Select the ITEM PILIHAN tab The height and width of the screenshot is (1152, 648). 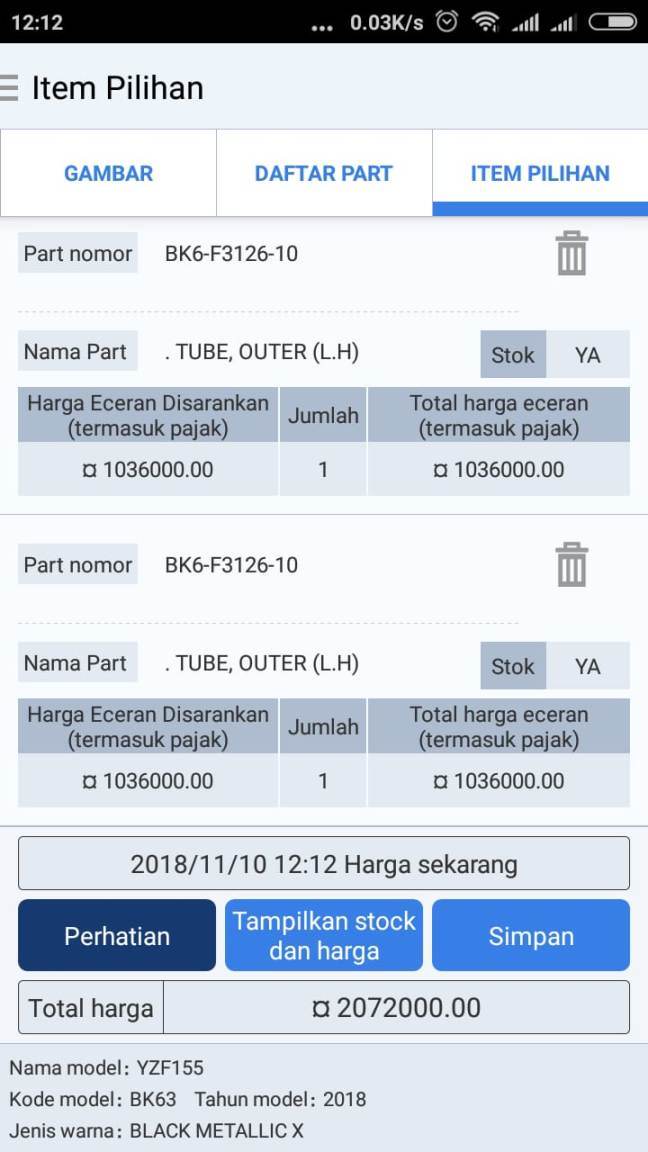pyautogui.click(x=540, y=173)
